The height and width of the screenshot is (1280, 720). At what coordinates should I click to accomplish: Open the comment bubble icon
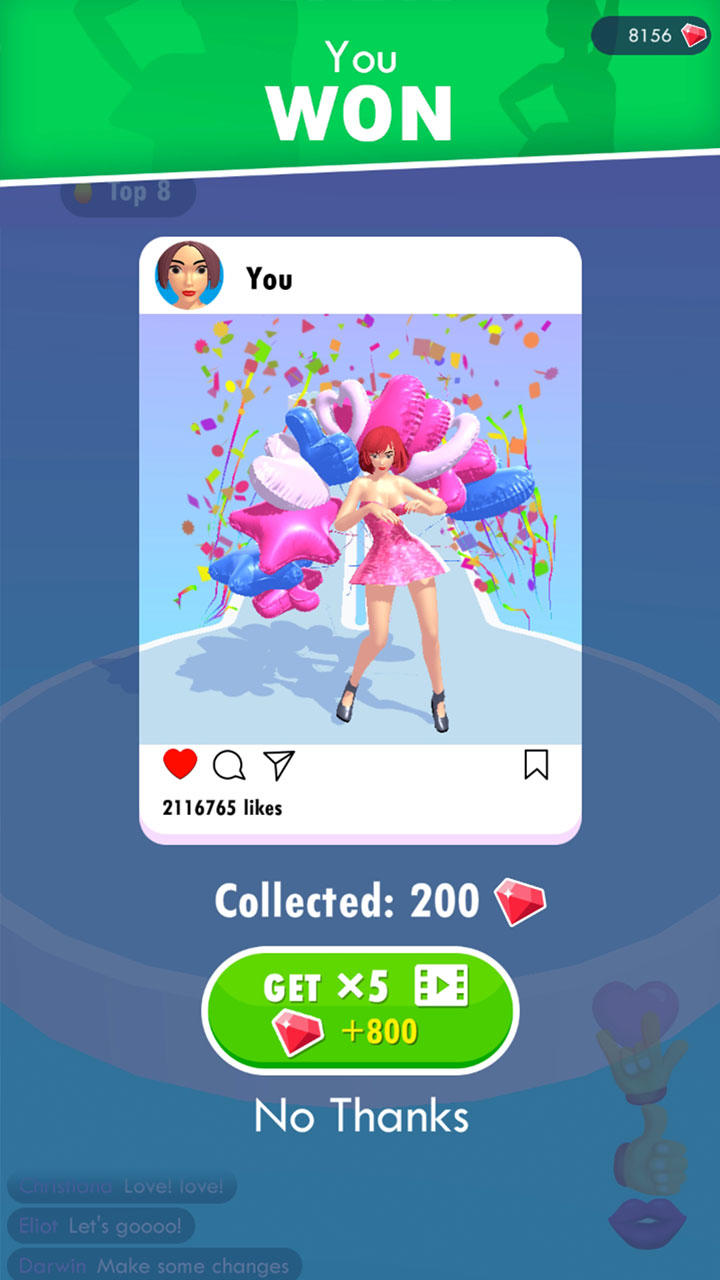pos(230,767)
